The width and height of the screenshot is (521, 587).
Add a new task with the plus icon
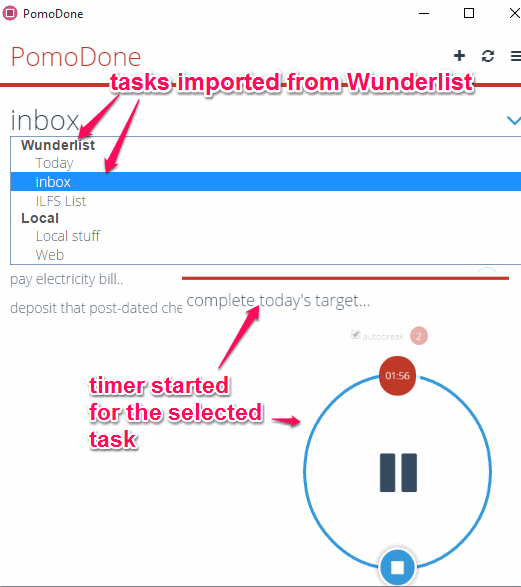pyautogui.click(x=459, y=56)
